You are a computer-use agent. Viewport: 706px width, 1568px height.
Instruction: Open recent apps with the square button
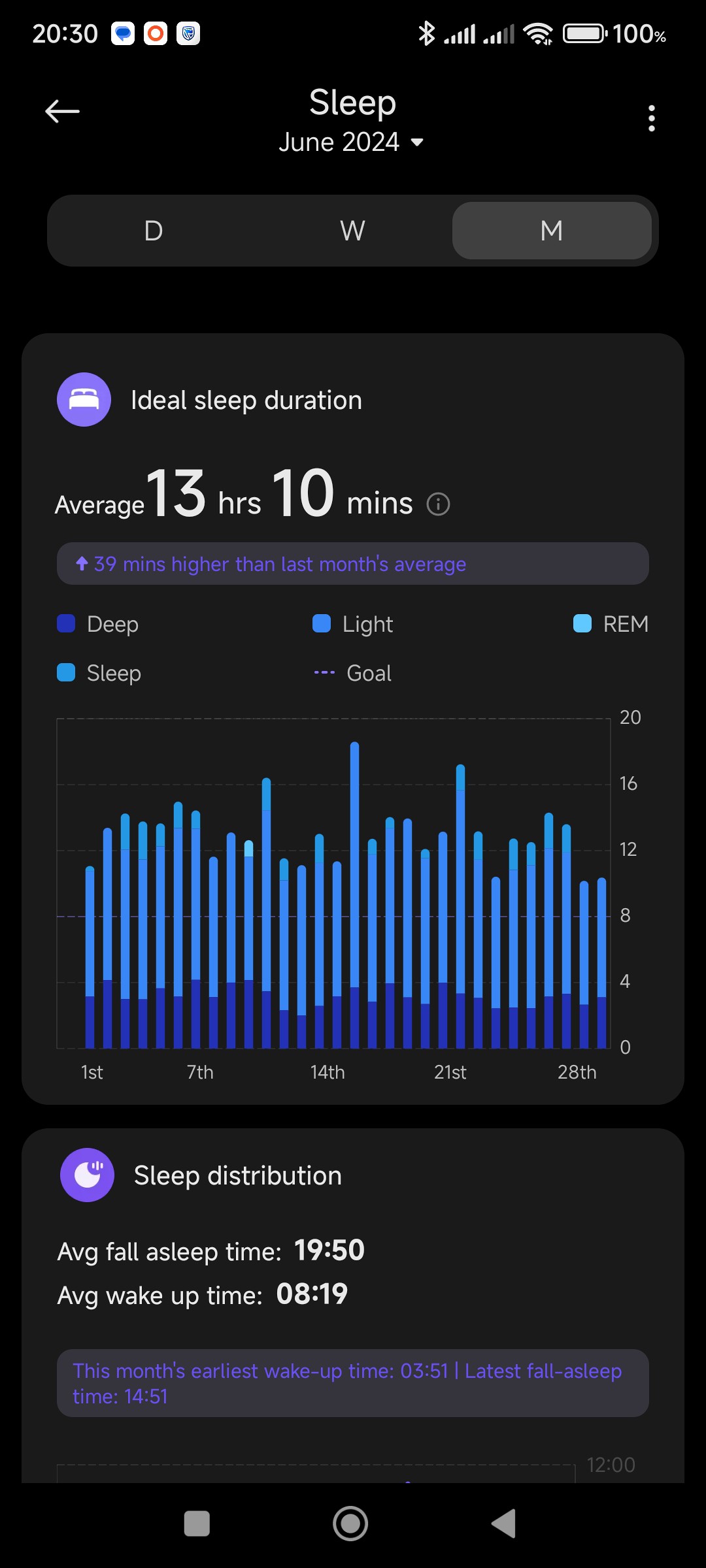coord(197,1524)
